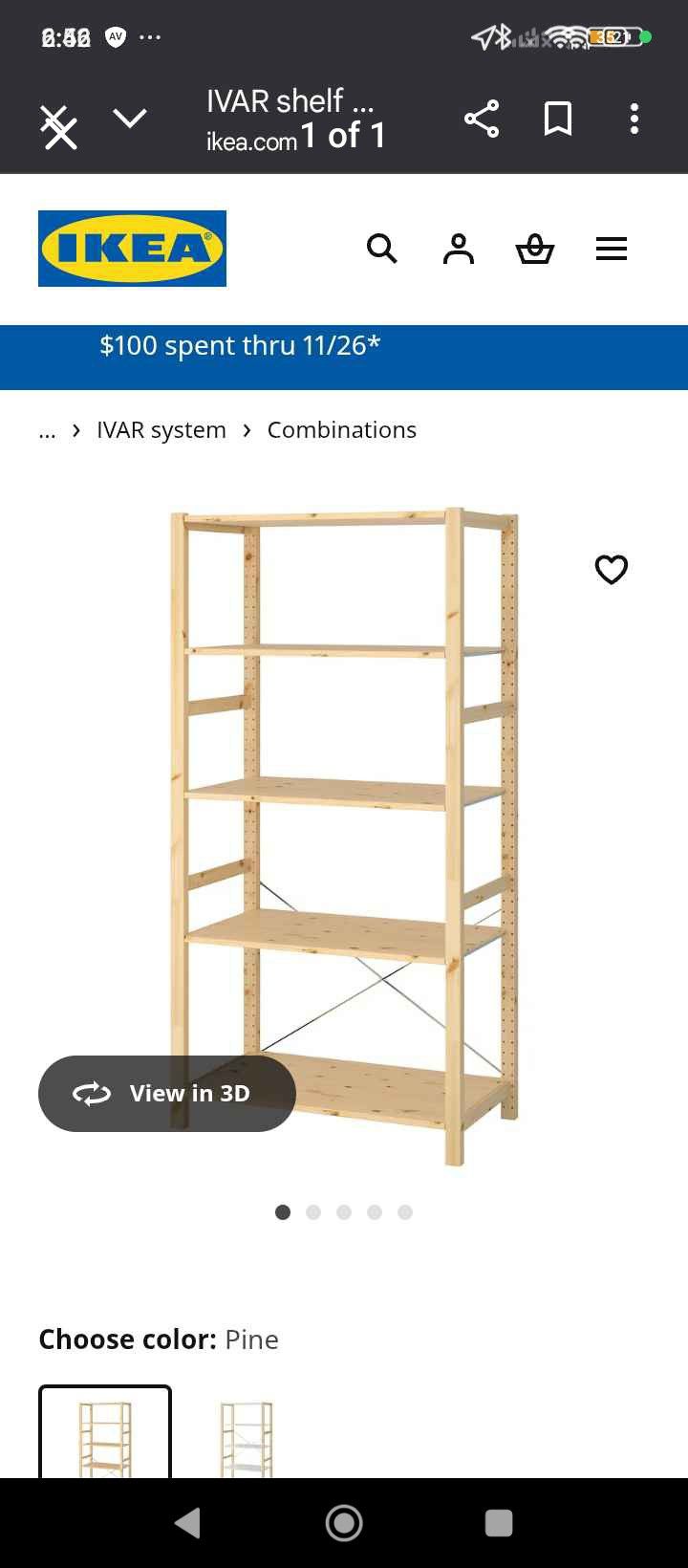Expand the page with the down chevron

pyautogui.click(x=131, y=119)
